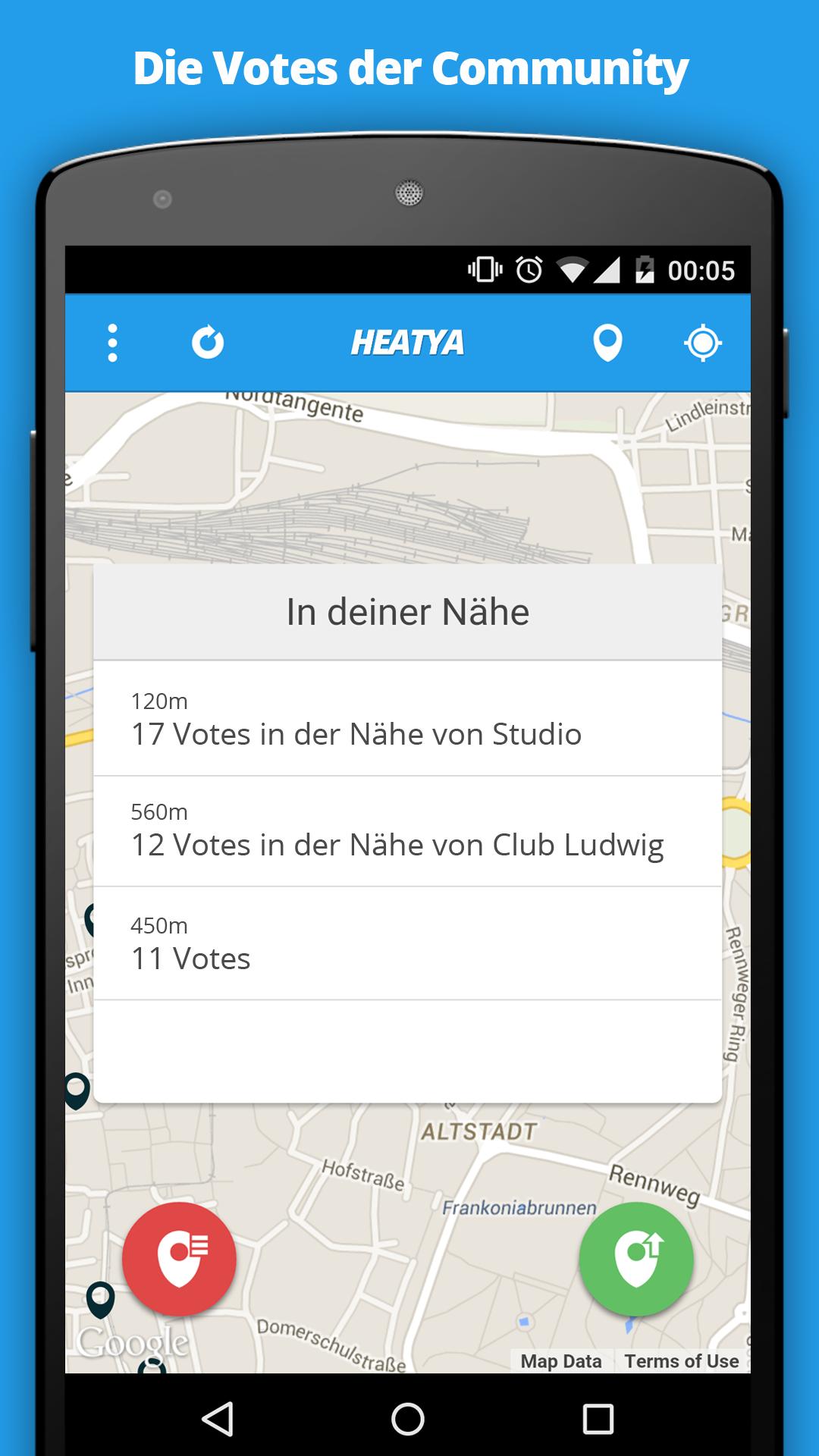Tap the clock in the status bar
The image size is (819, 1456).
point(701,271)
